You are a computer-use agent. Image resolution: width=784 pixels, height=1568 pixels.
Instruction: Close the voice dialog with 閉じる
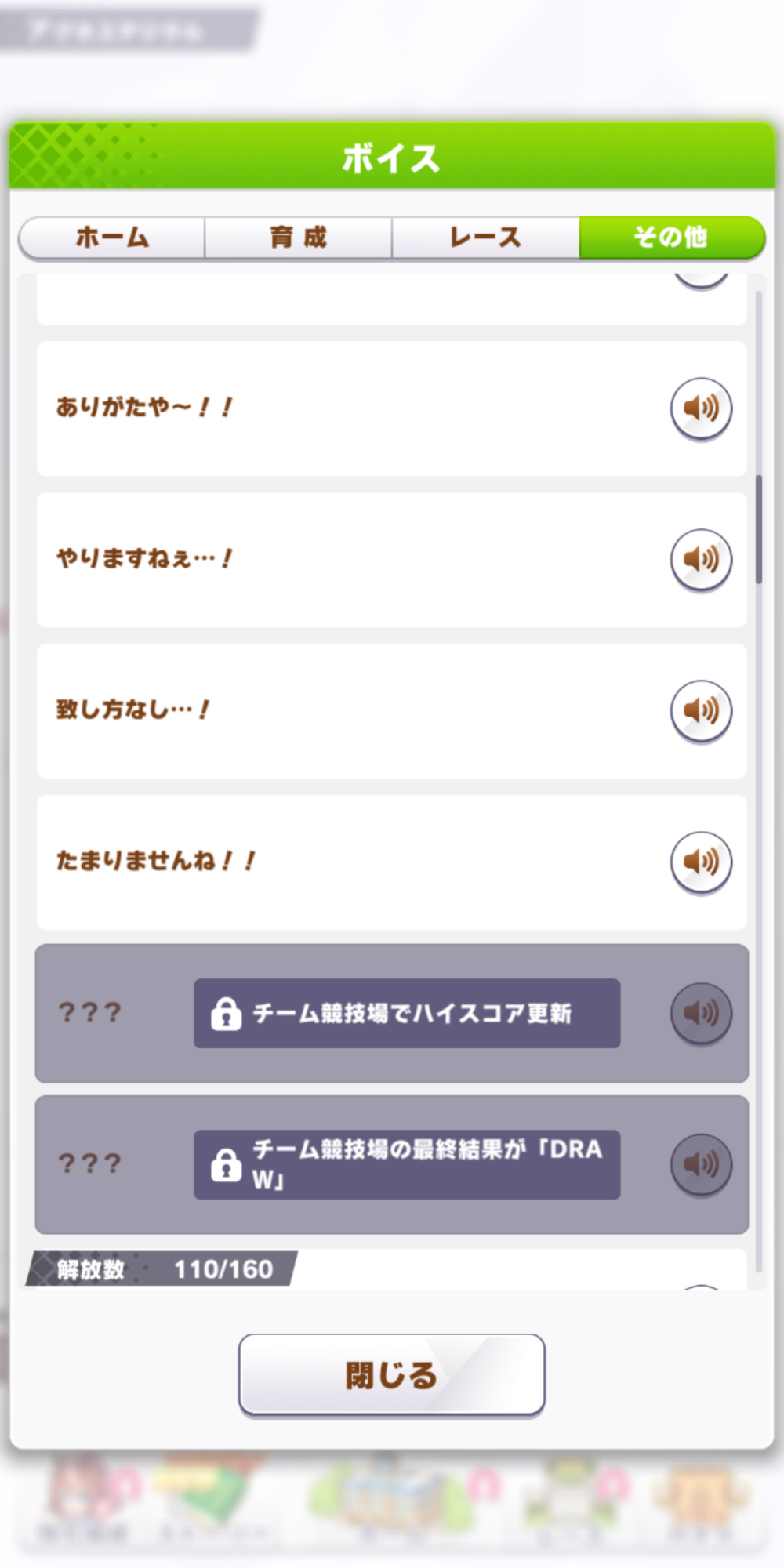[x=392, y=1375]
